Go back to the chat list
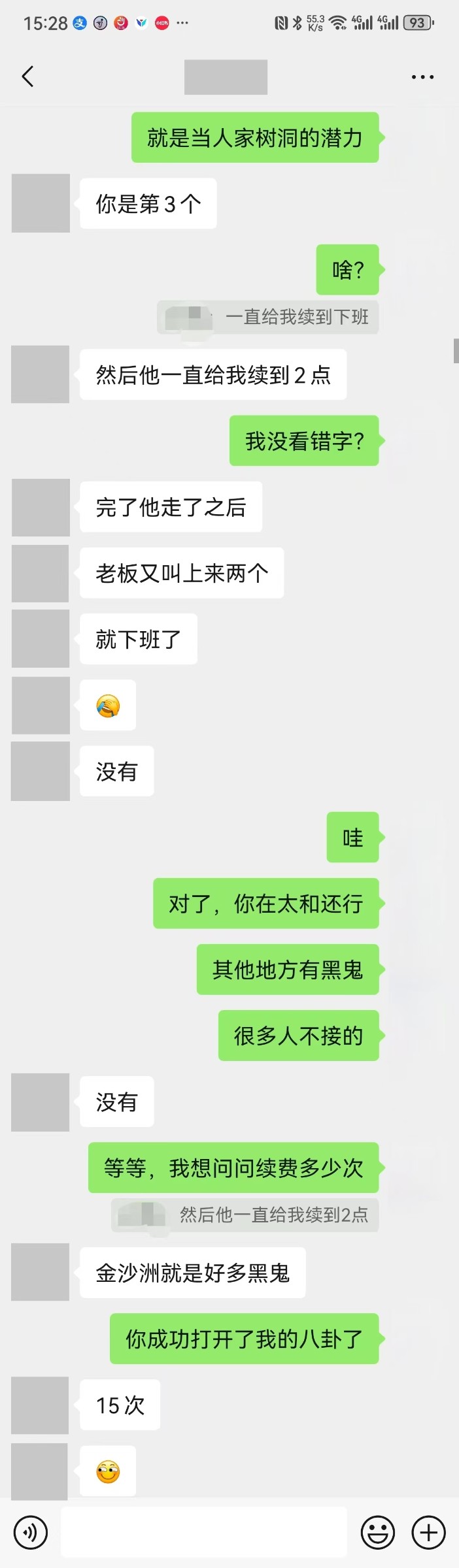459x1568 pixels. pyautogui.click(x=27, y=76)
